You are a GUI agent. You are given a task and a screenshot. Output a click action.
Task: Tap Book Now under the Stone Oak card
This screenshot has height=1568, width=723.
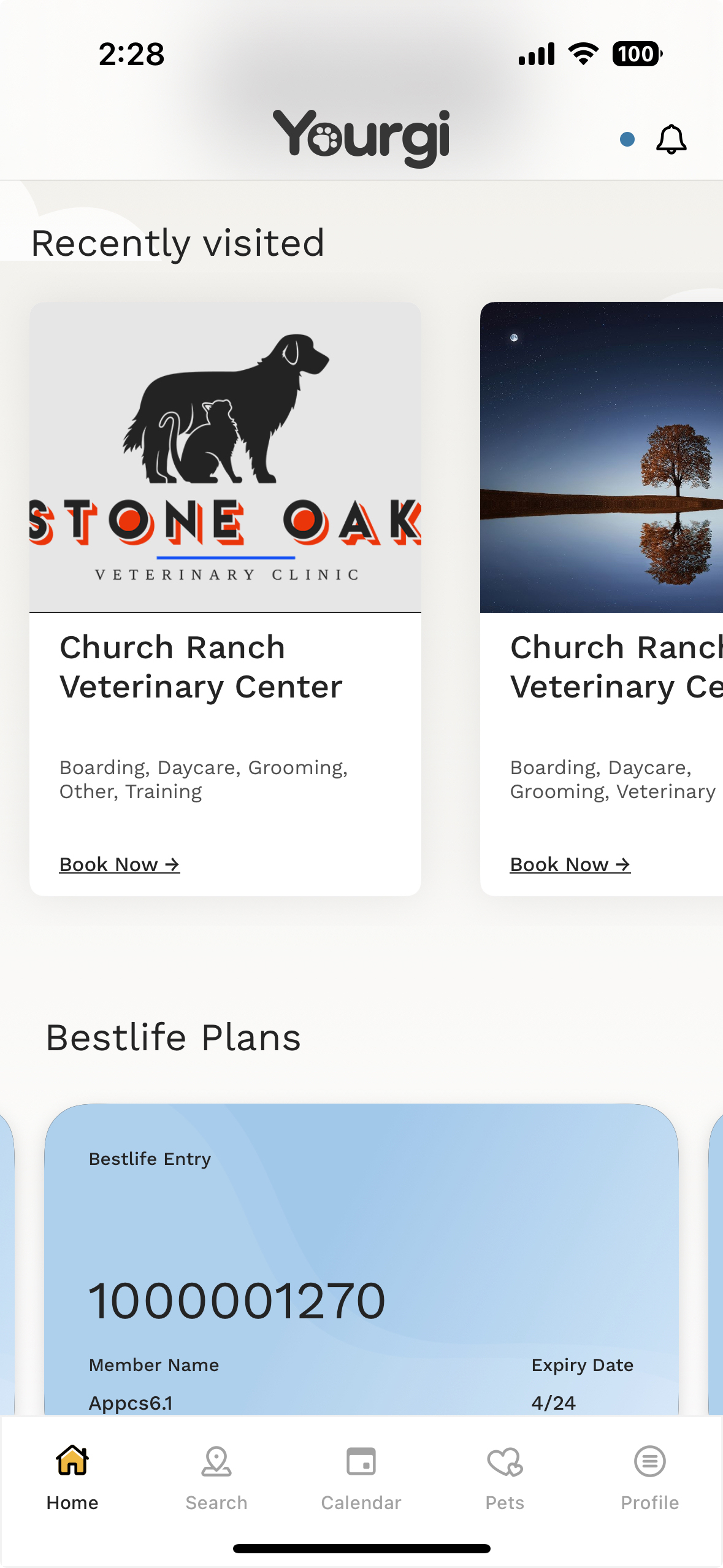(x=120, y=864)
